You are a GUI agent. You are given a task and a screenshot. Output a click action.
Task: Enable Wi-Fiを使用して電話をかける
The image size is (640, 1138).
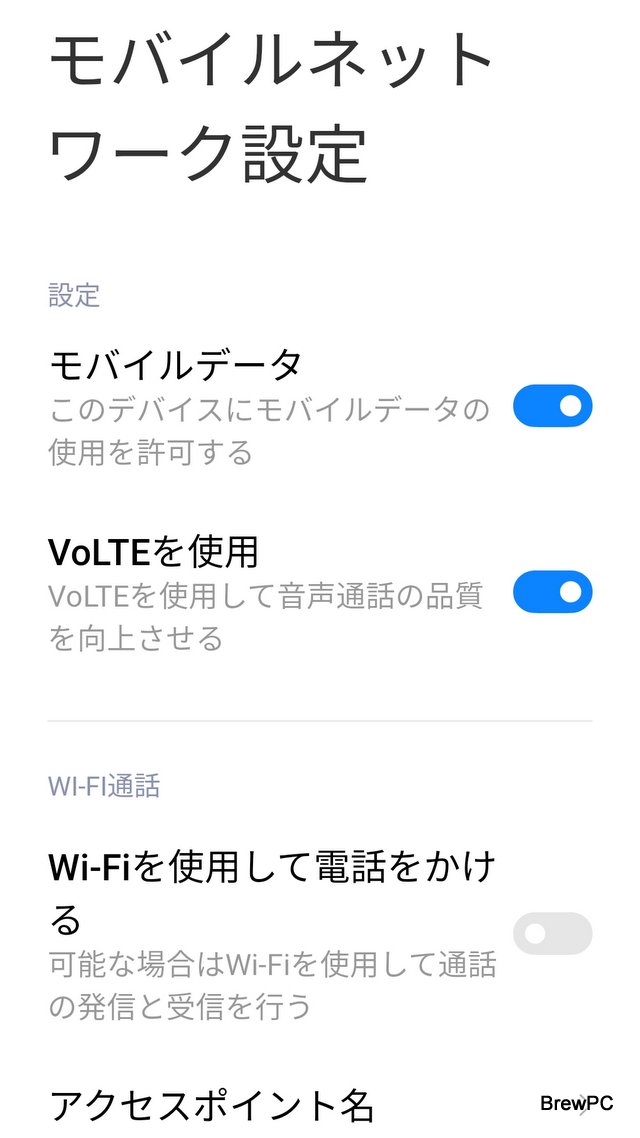coord(552,933)
